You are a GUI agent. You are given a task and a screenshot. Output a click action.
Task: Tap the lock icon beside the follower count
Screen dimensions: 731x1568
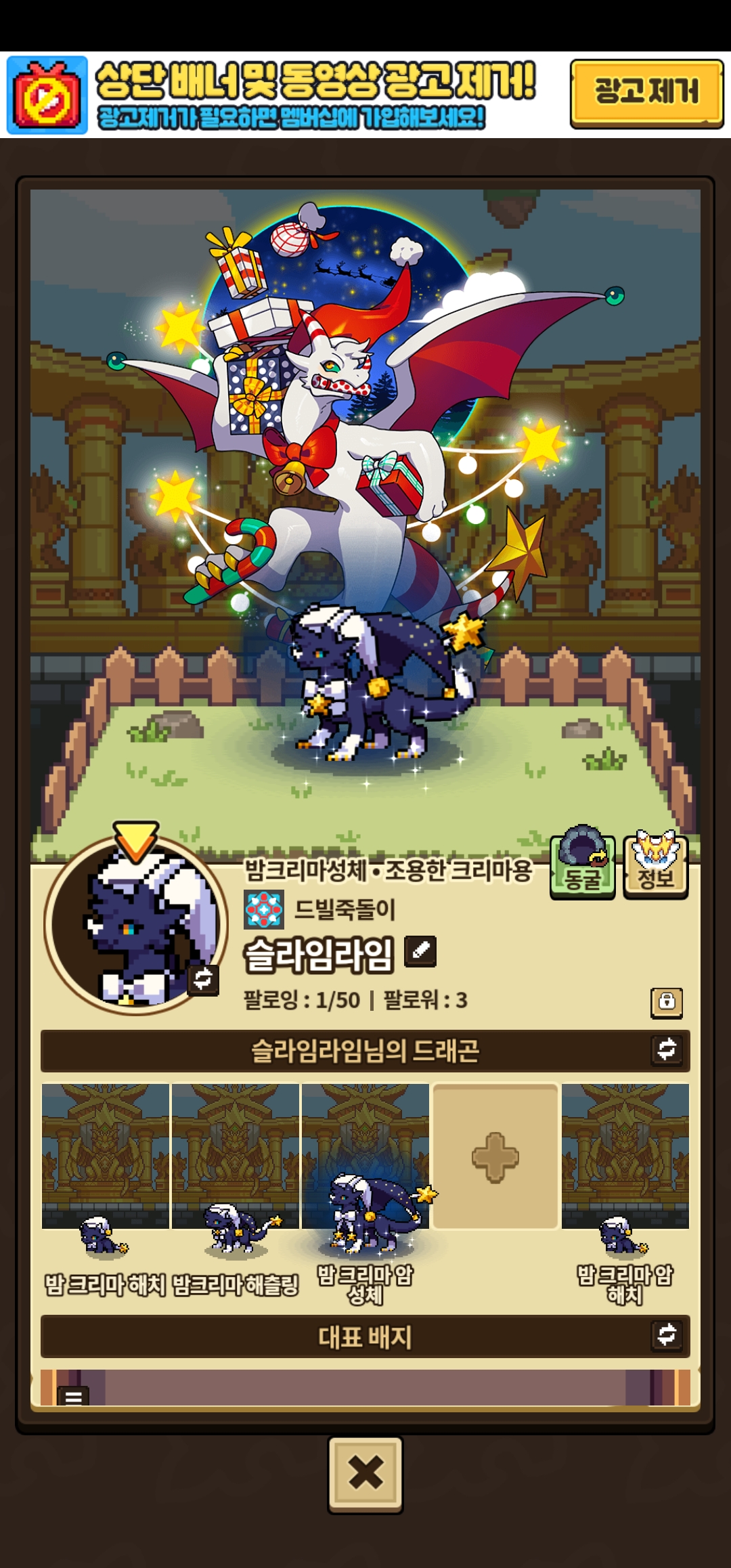click(x=666, y=1002)
